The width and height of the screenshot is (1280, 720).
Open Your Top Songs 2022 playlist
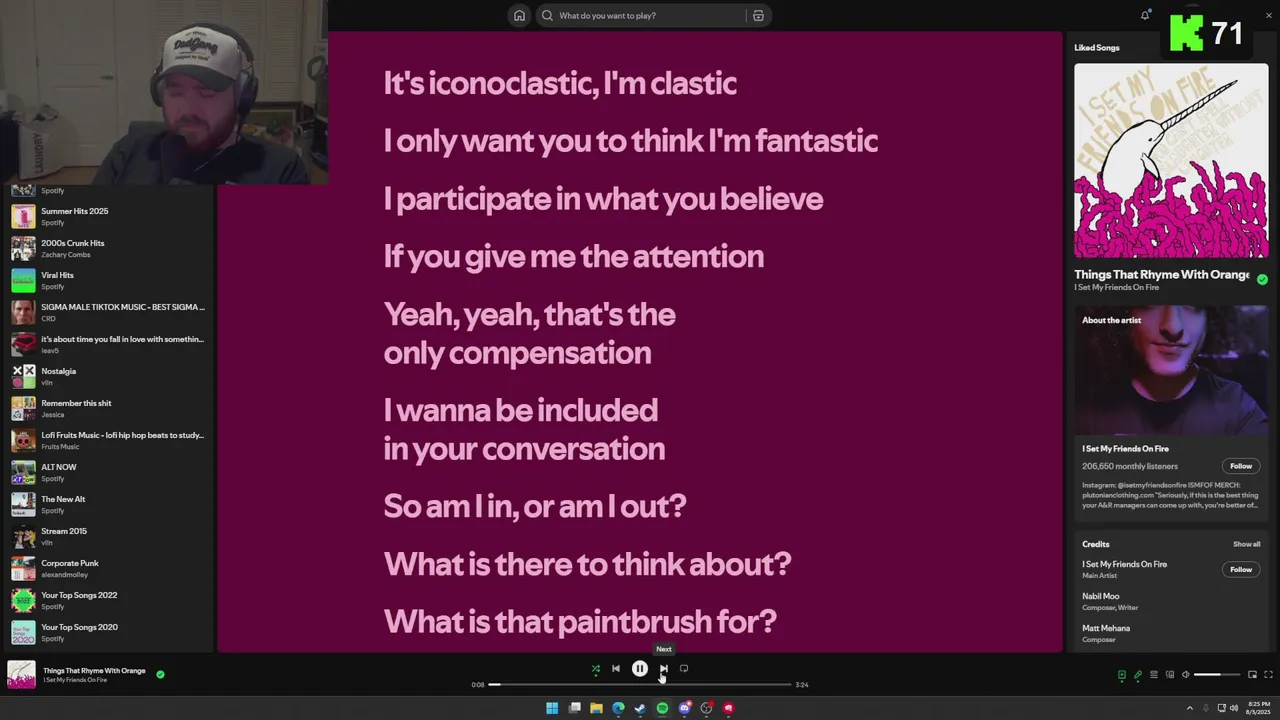click(78, 595)
